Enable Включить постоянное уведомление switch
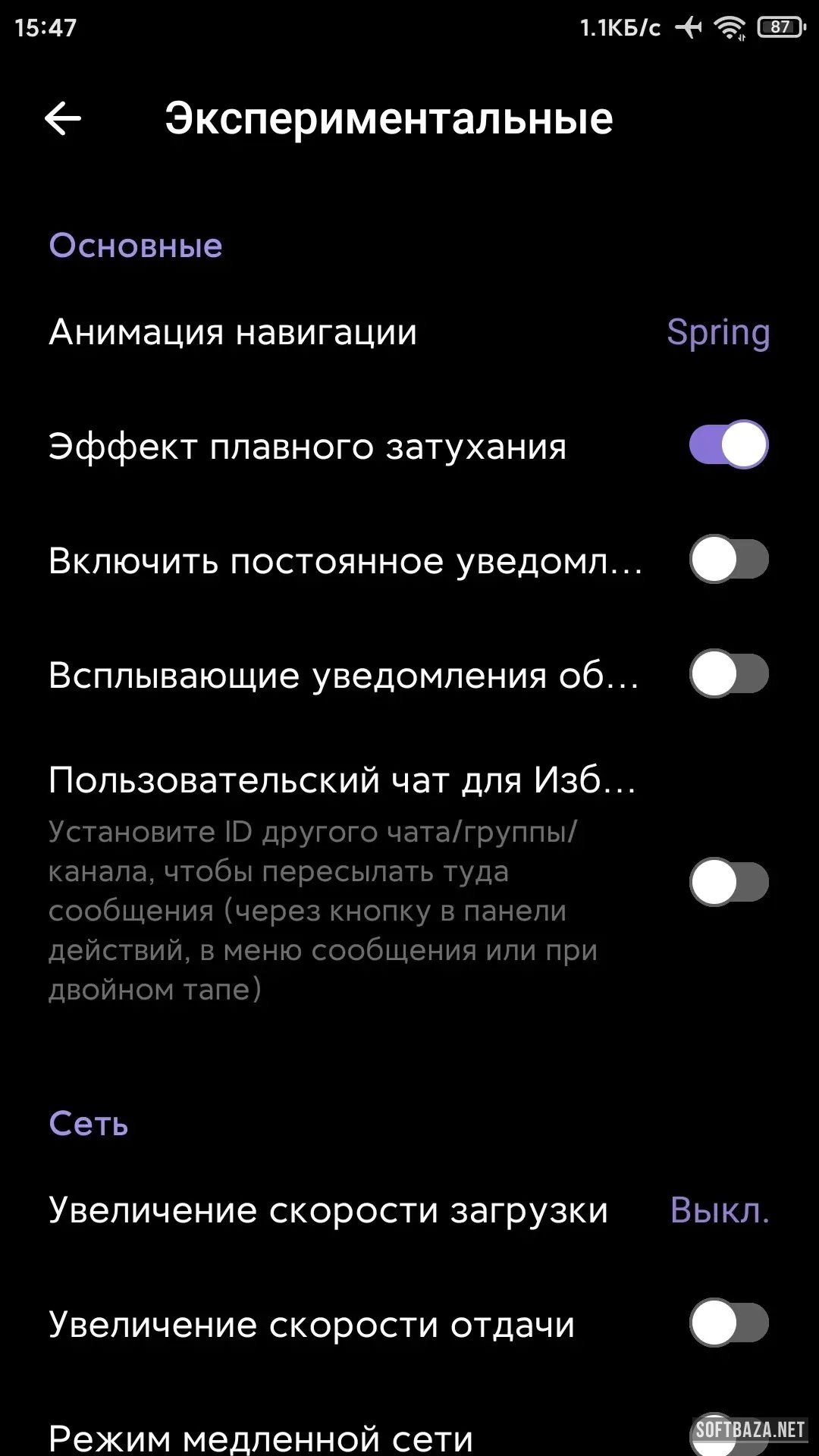The image size is (819, 1456). pos(729,560)
